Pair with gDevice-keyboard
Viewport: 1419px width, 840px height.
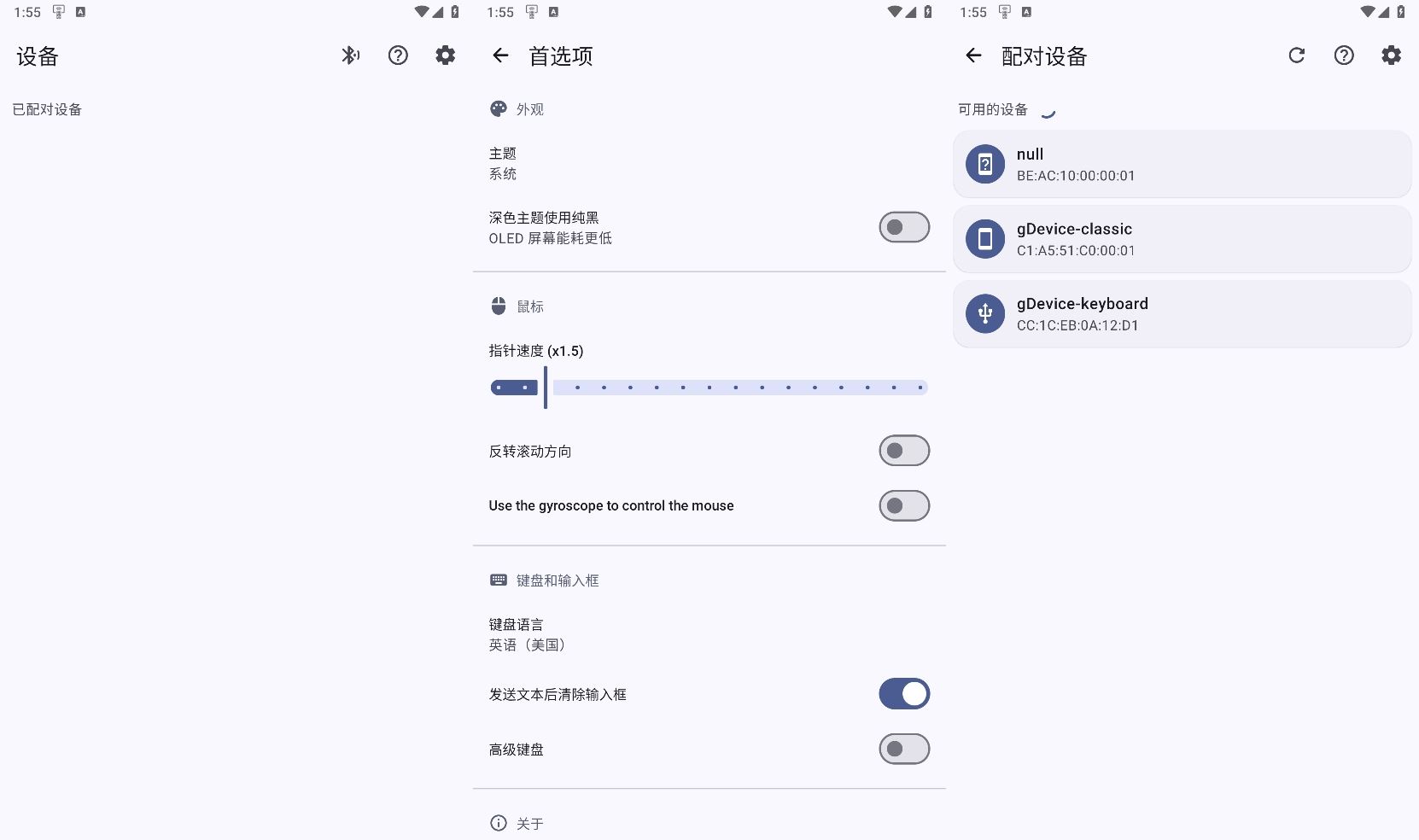[x=1182, y=313]
